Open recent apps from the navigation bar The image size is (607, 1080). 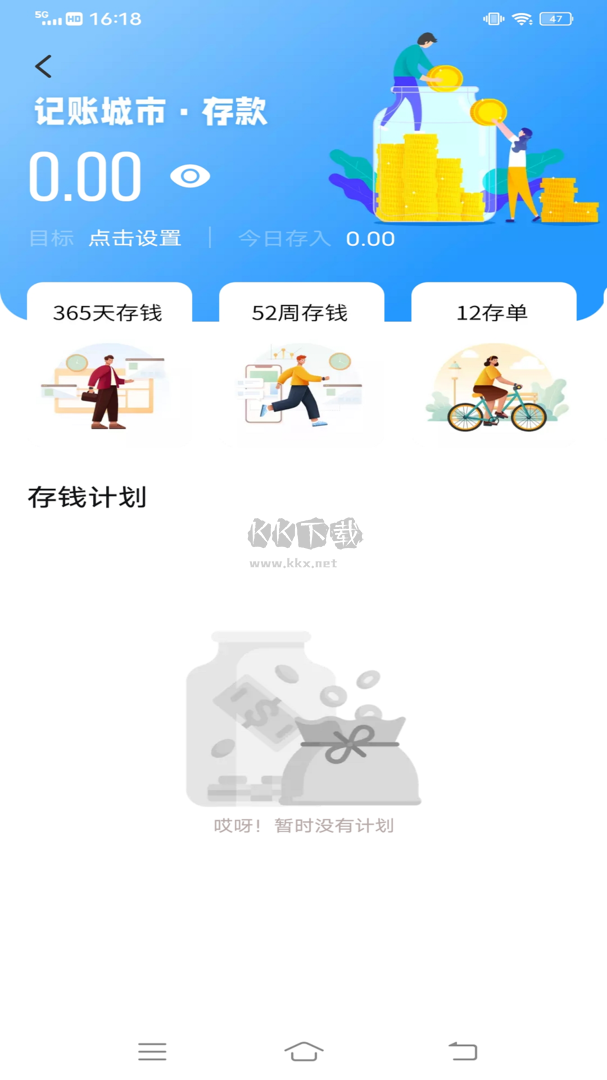point(152,1051)
